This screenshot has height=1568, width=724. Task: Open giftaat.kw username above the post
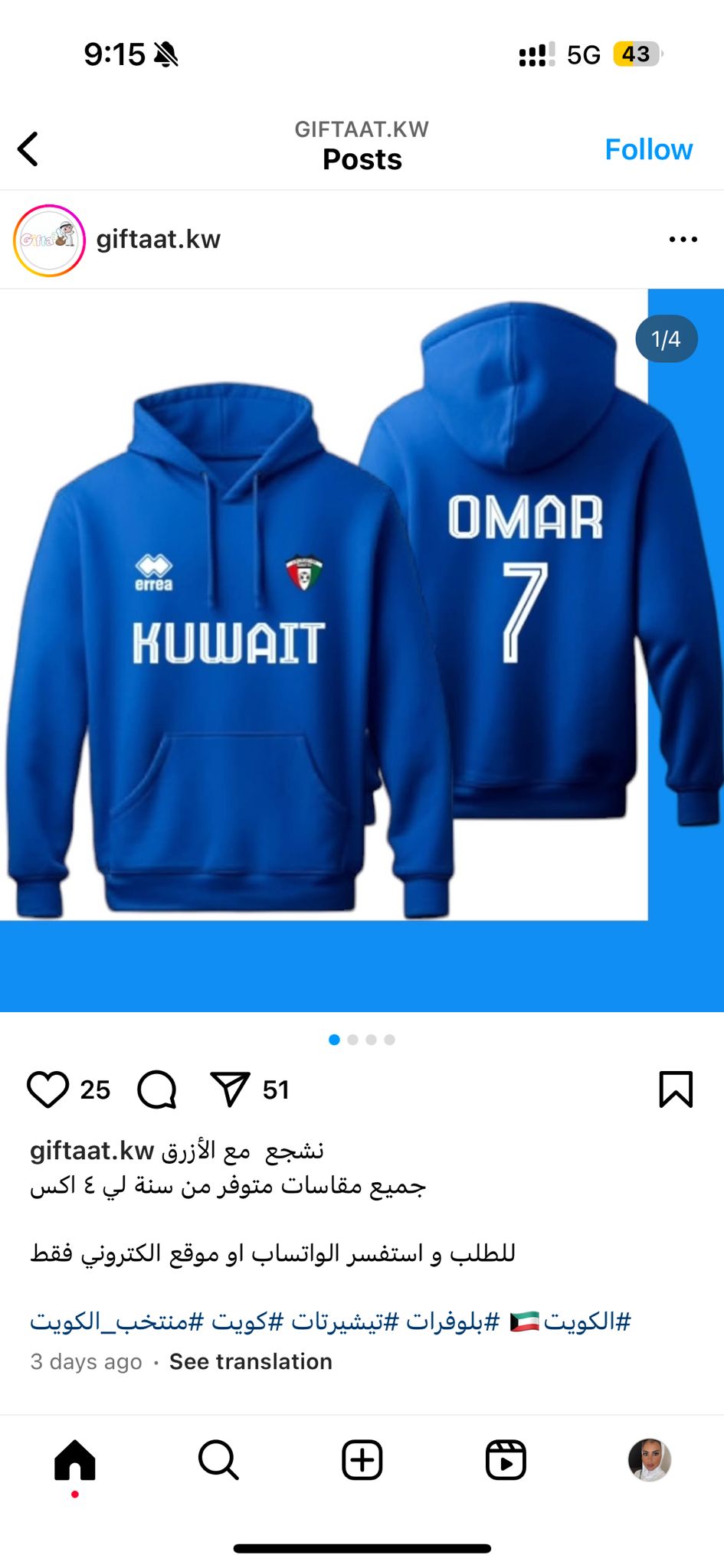point(158,240)
